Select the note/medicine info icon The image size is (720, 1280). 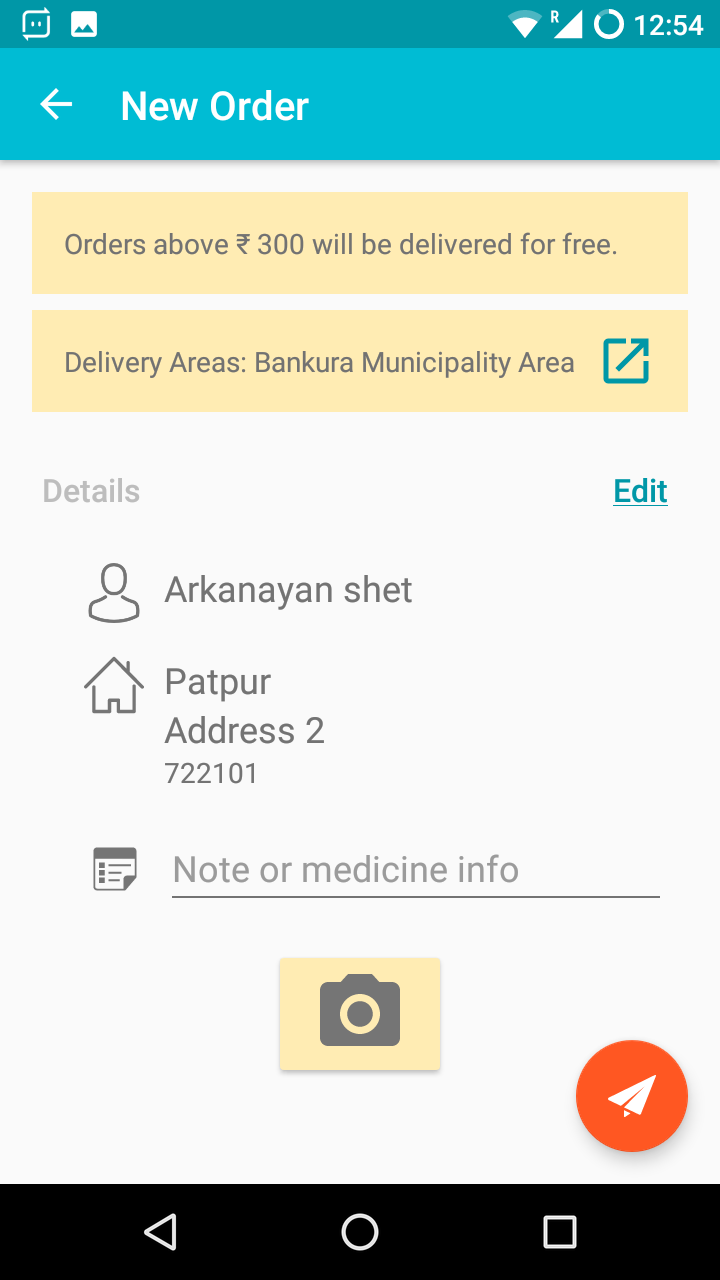115,869
